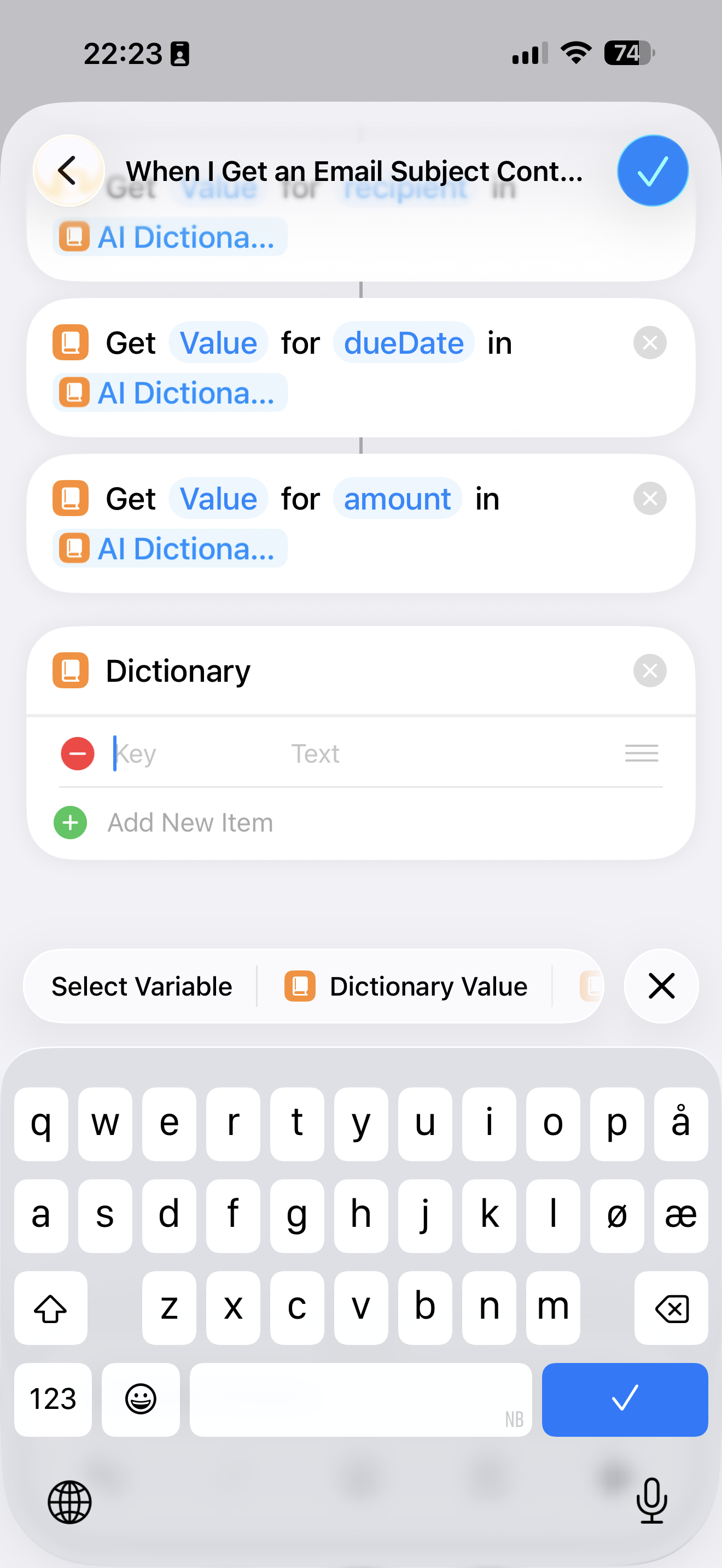Switch keyboard to numbers with 123
Viewport: 722px width, 1568px height.
[x=53, y=1399]
